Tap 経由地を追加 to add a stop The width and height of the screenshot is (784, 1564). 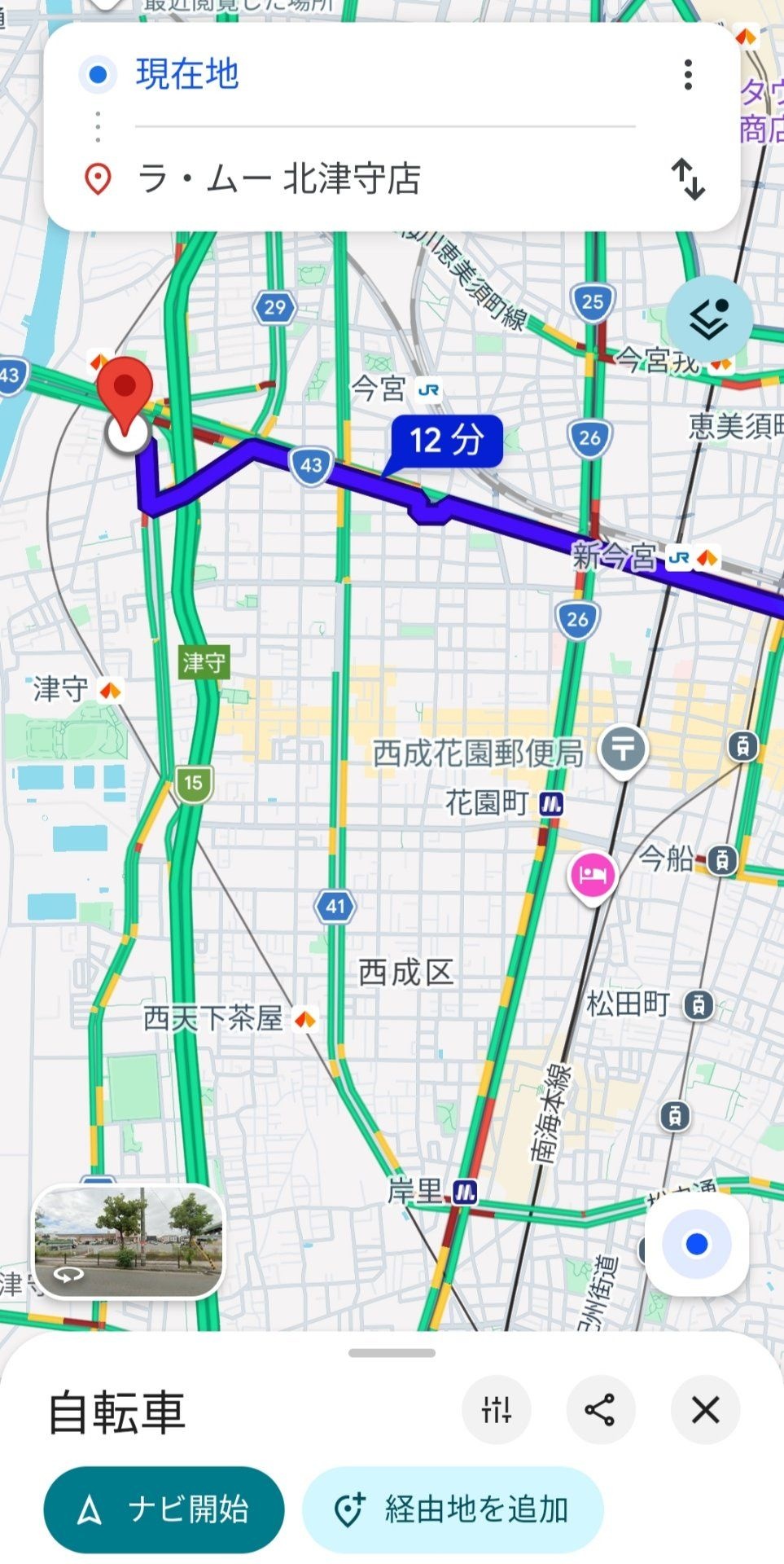pos(453,1509)
